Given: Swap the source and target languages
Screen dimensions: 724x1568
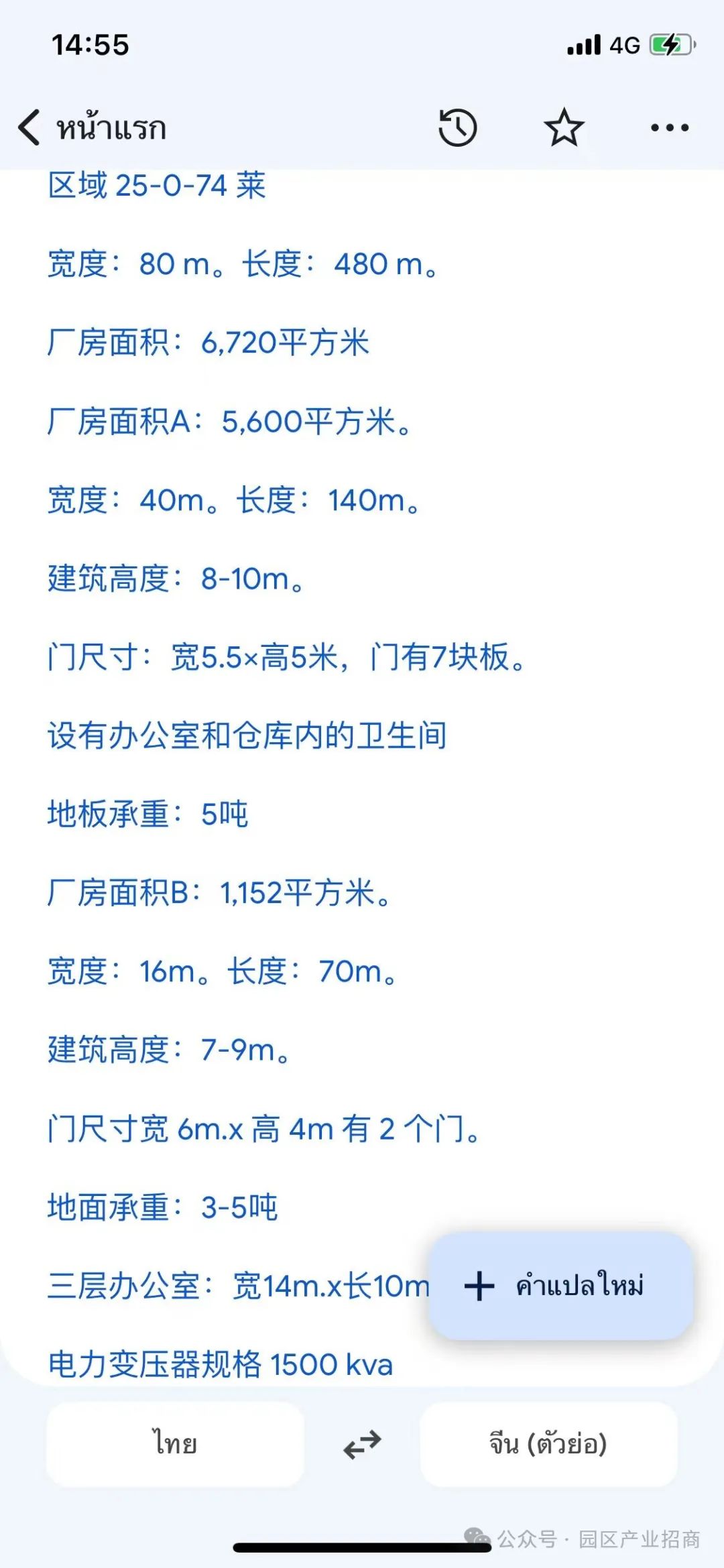Looking at the screenshot, I should pyautogui.click(x=362, y=1444).
